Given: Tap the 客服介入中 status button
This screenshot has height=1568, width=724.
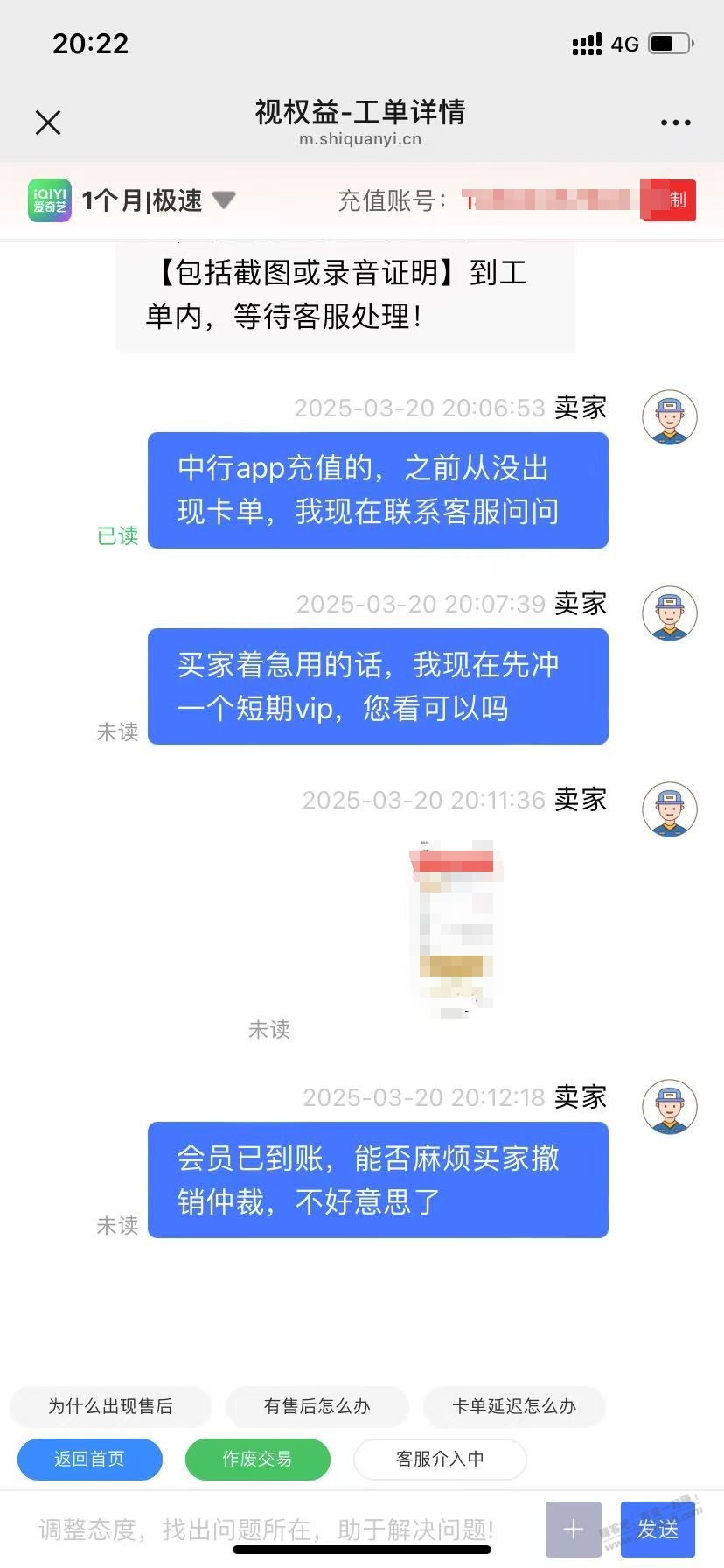Looking at the screenshot, I should (439, 1459).
